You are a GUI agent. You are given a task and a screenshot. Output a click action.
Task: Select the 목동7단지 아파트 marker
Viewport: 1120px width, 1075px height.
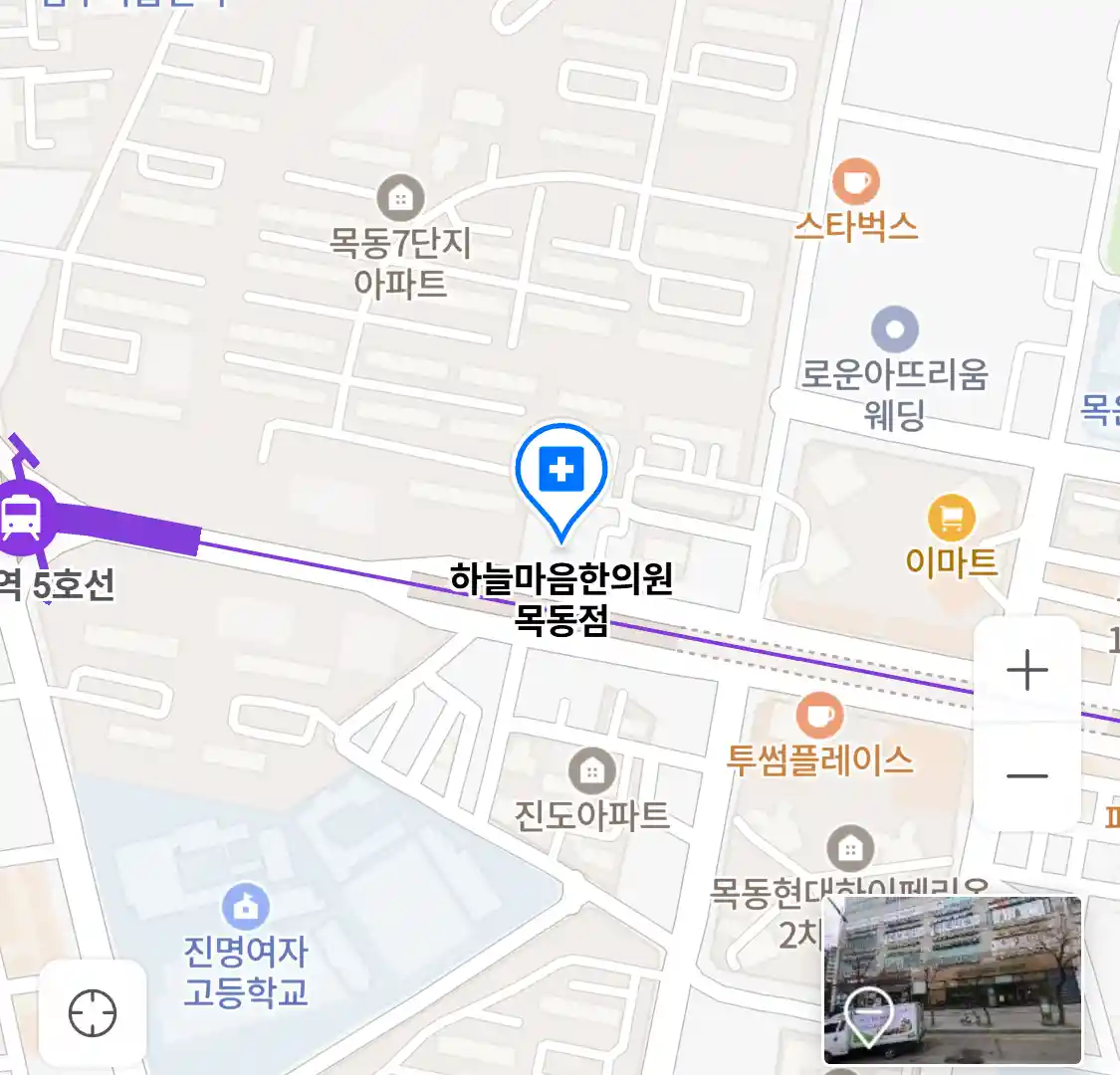coord(400,199)
